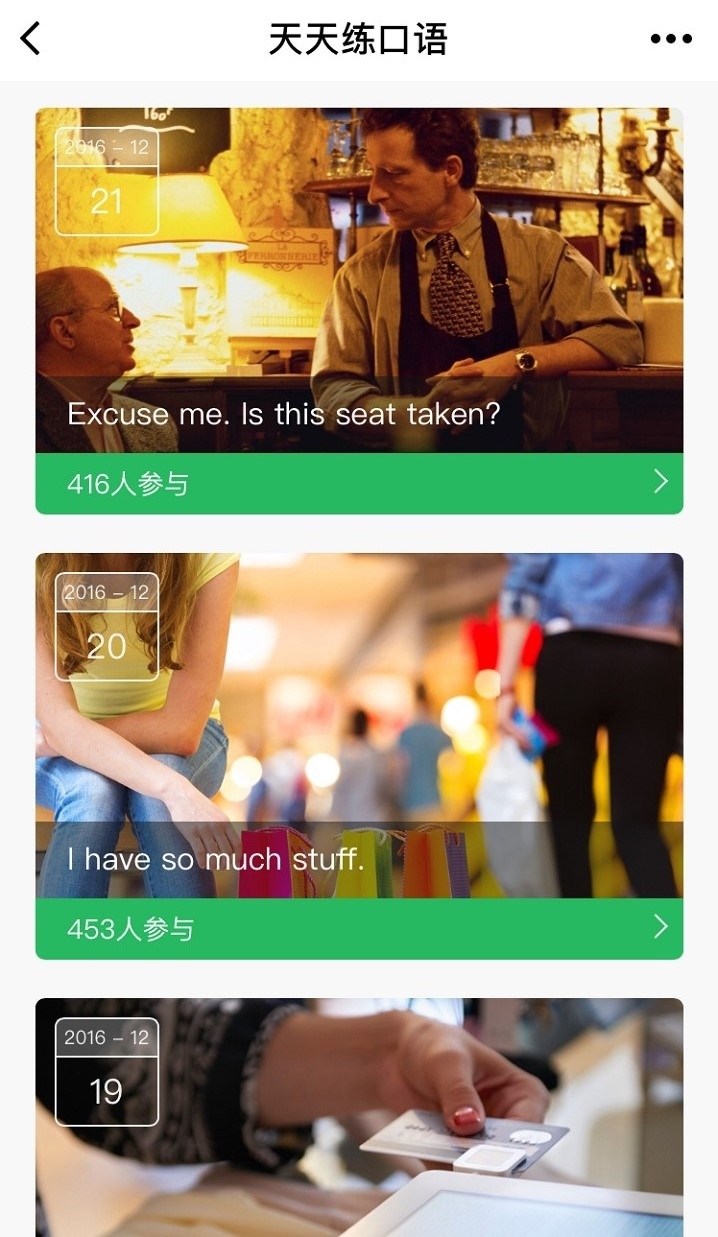Open the 2016-12-19 lesson card
This screenshot has height=1237, width=718.
point(359,1117)
